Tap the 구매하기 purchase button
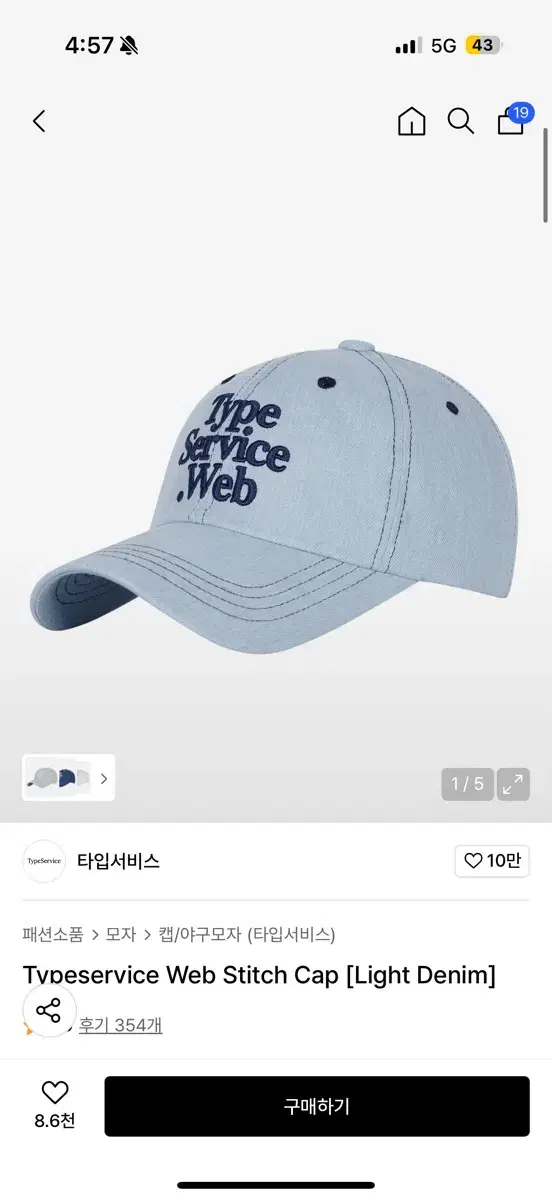 point(317,1106)
